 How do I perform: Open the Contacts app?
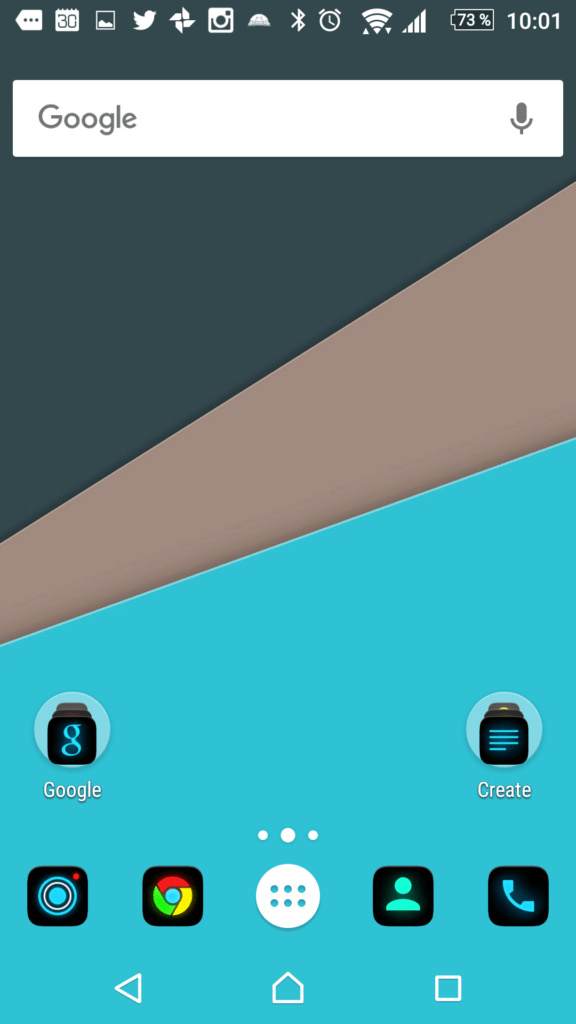coord(403,896)
